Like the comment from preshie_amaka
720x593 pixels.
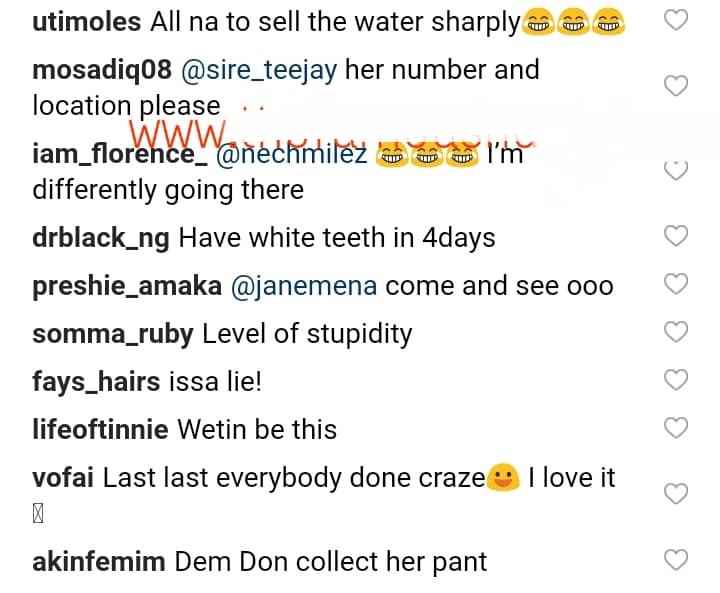(x=677, y=284)
